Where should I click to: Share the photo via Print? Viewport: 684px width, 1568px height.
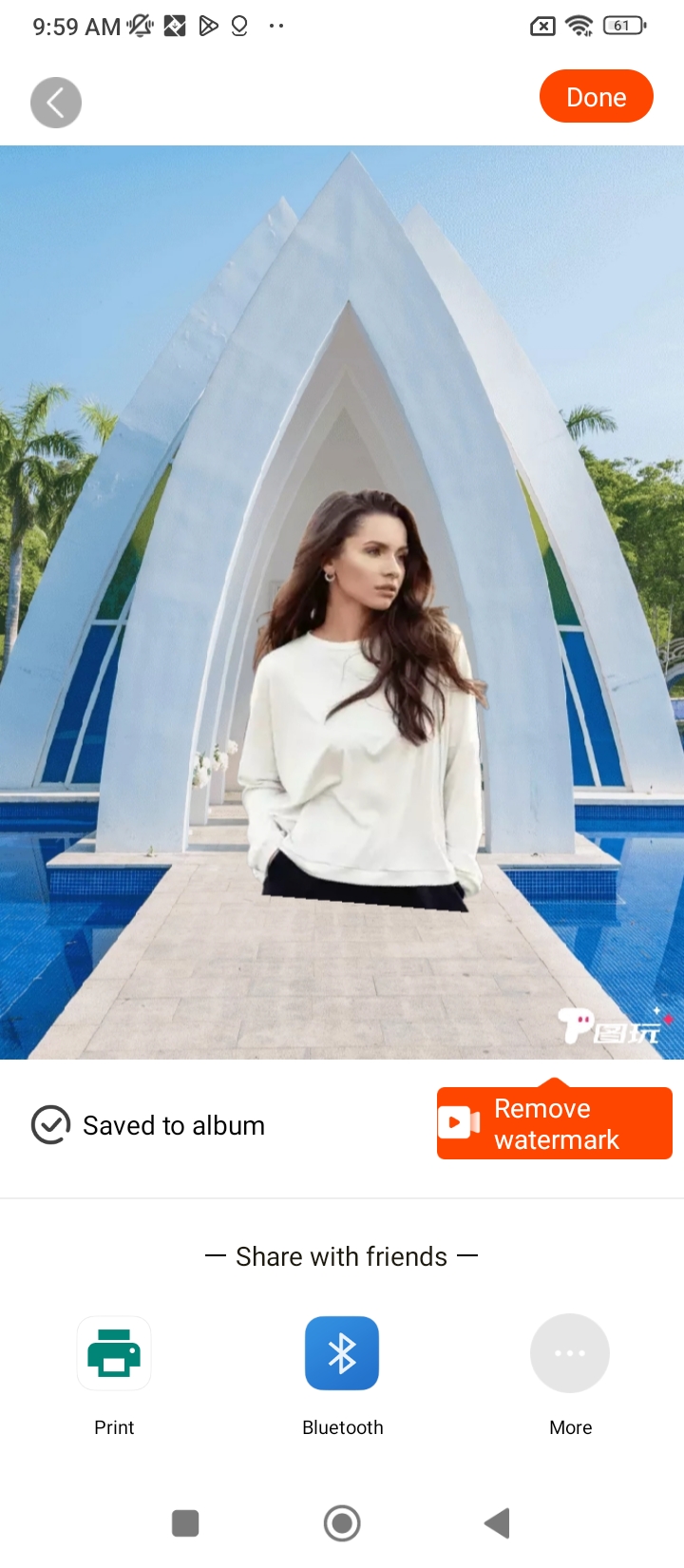pos(114,1354)
